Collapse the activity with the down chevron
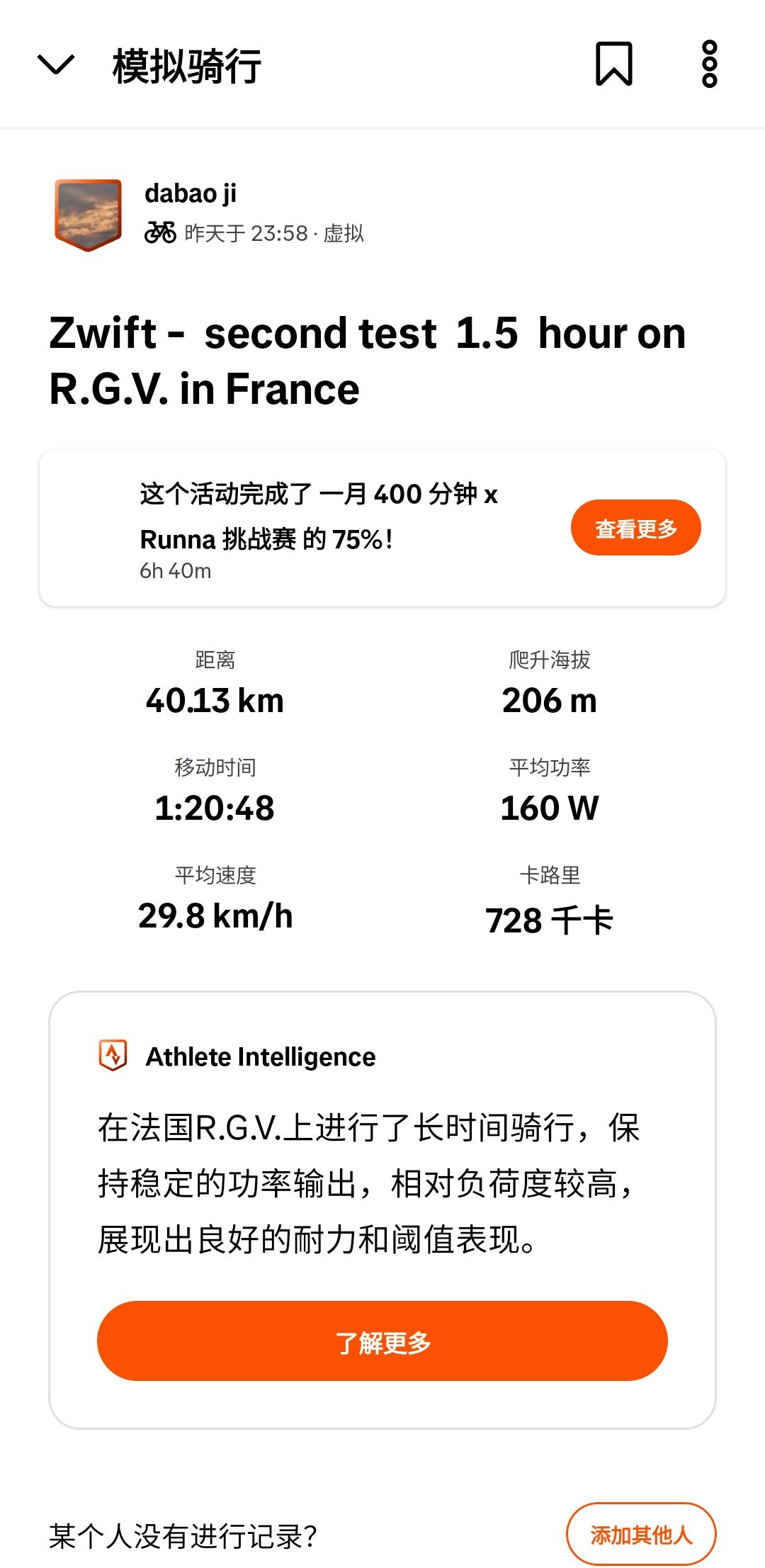The image size is (765, 1568). [x=55, y=65]
